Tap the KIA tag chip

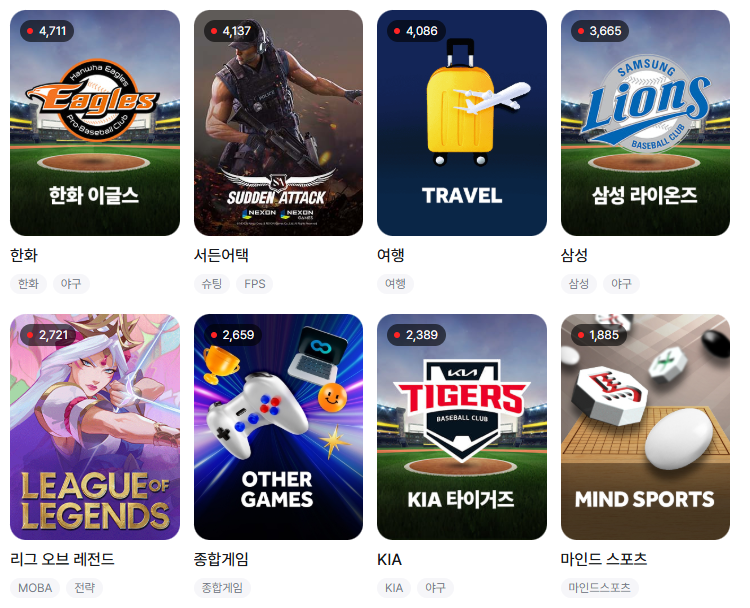(x=394, y=588)
